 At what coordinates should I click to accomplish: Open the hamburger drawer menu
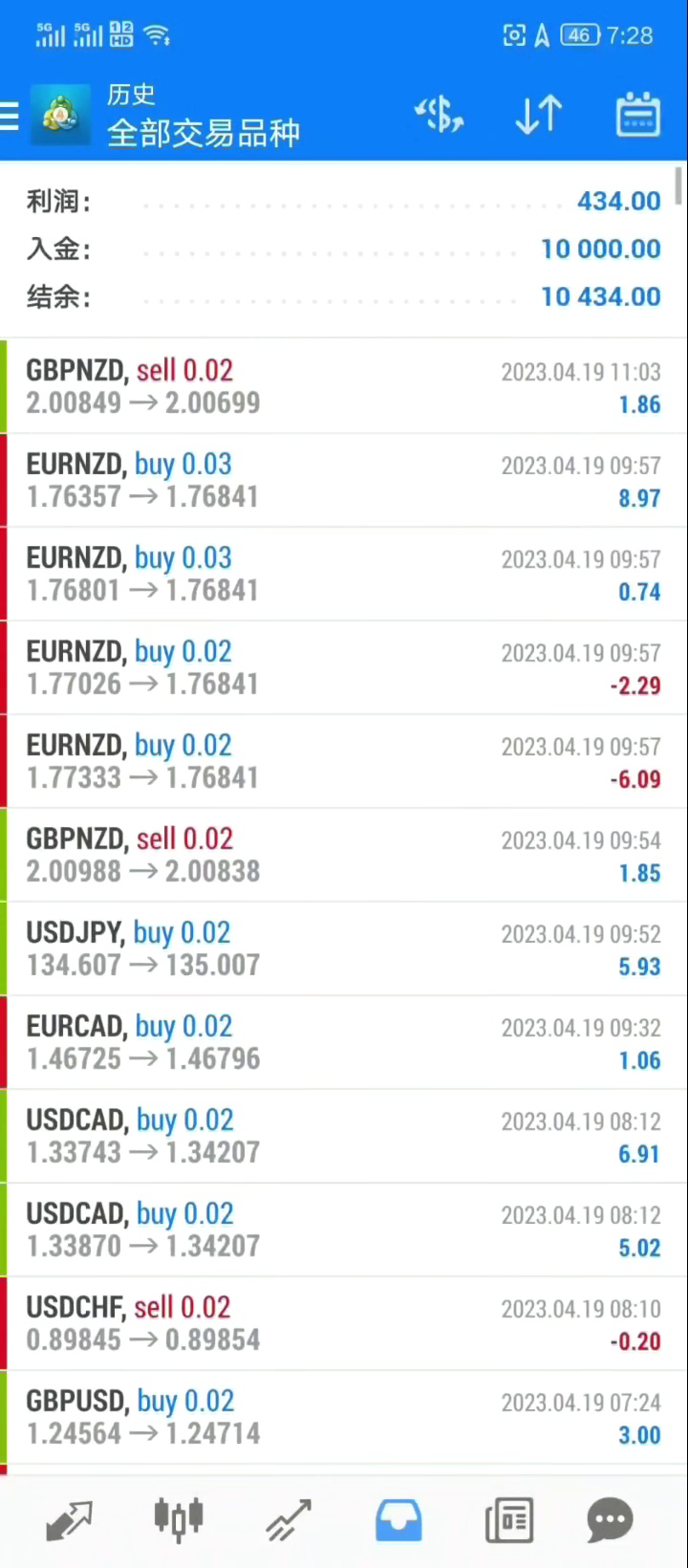[10, 117]
